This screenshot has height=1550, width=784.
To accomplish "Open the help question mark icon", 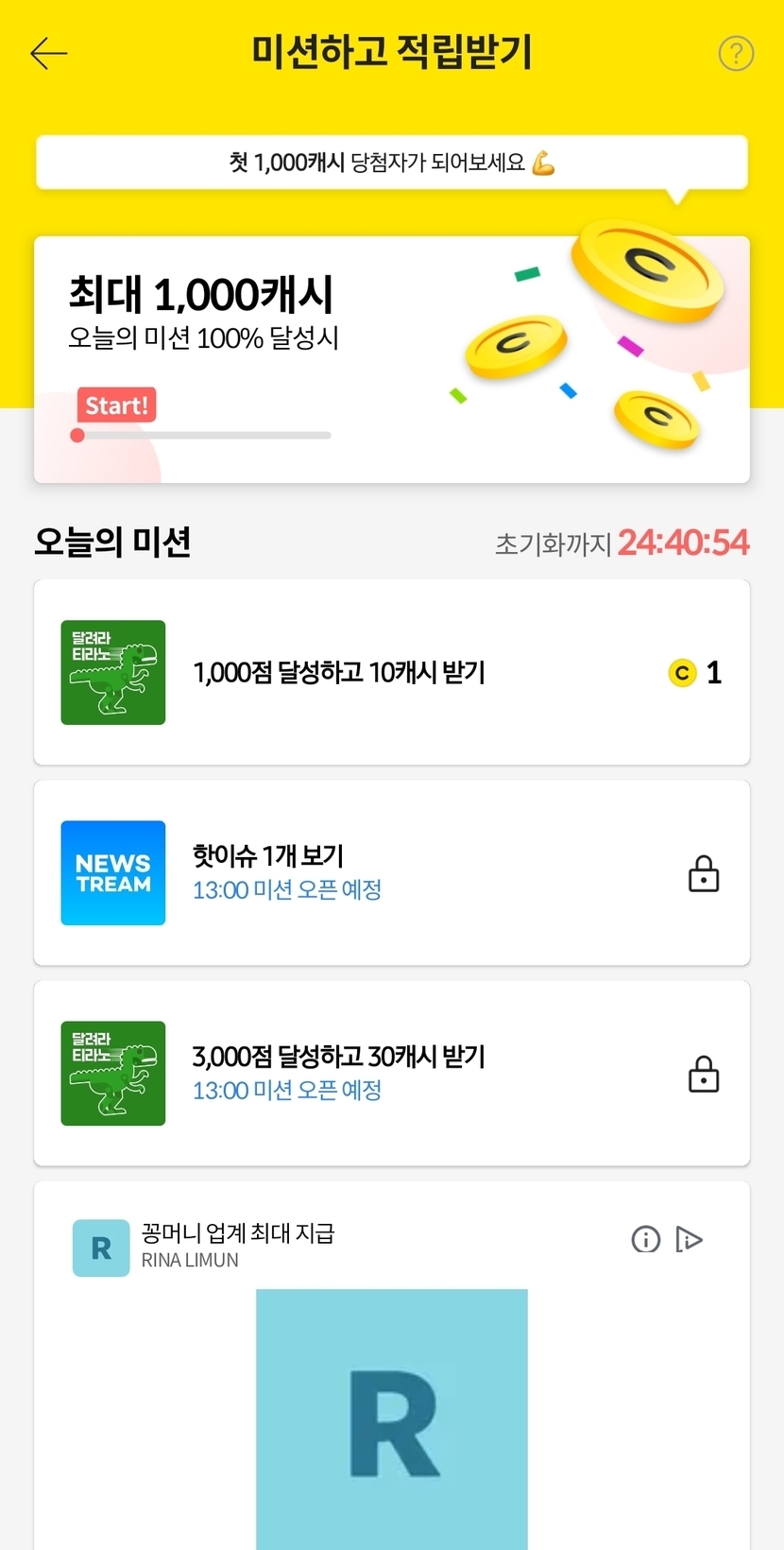I will tap(736, 54).
